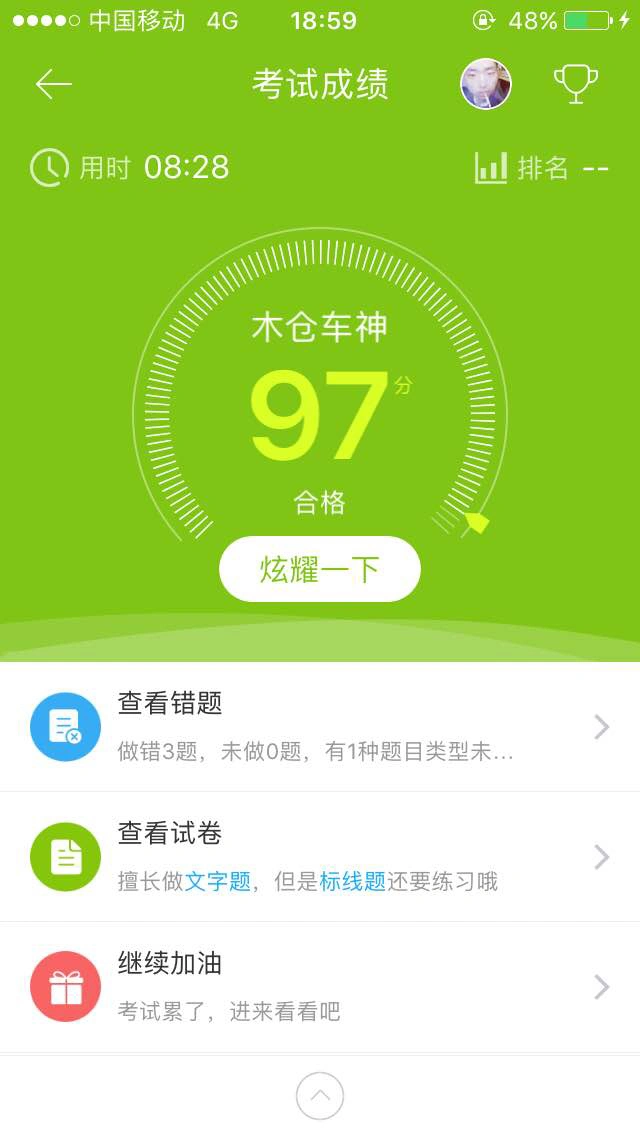Go back using the arrow icon
The width and height of the screenshot is (640, 1136).
click(54, 85)
